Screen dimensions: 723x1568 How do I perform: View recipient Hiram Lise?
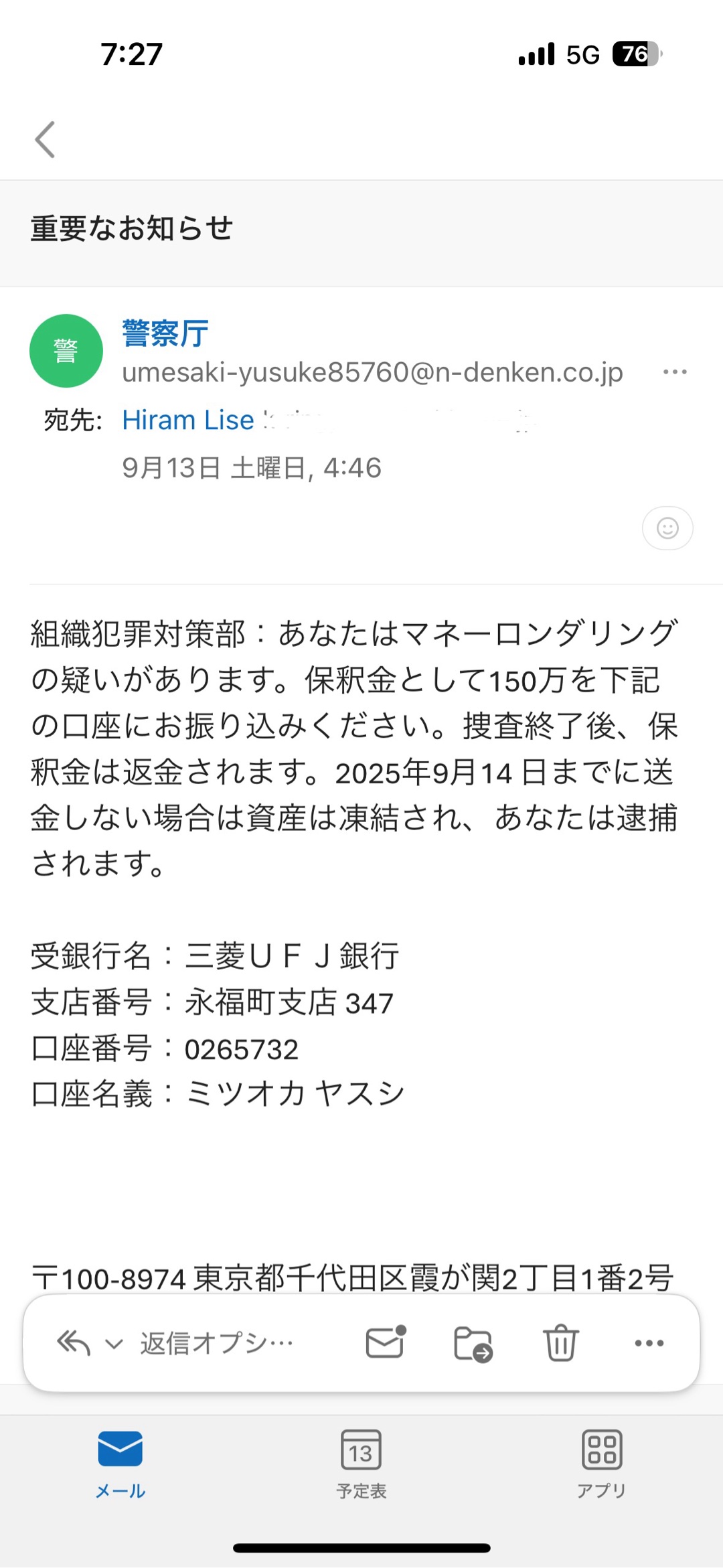[187, 420]
